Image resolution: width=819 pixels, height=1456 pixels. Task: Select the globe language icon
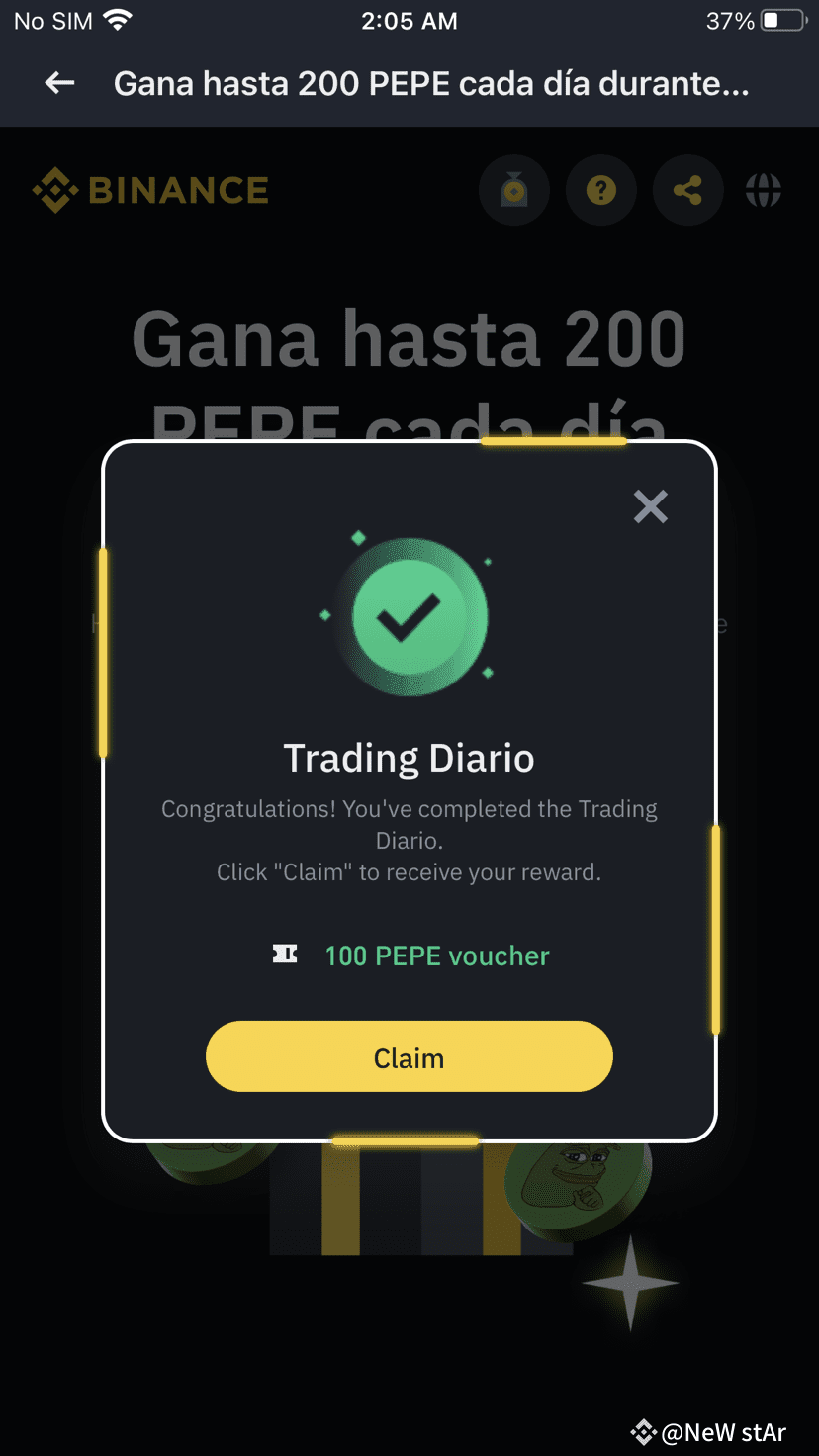tap(763, 190)
